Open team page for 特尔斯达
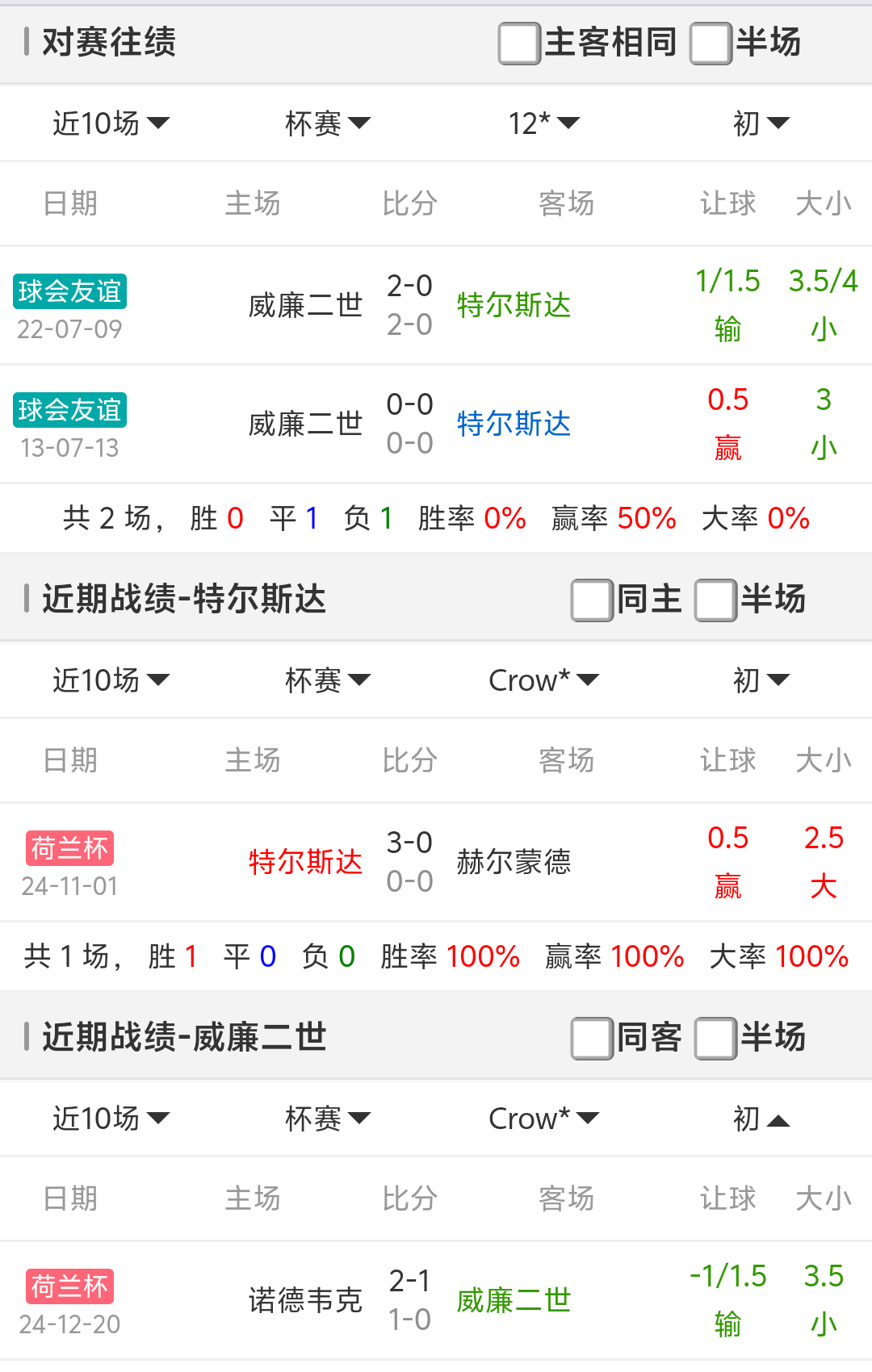Viewport: 872px width, 1372px height. point(307,862)
